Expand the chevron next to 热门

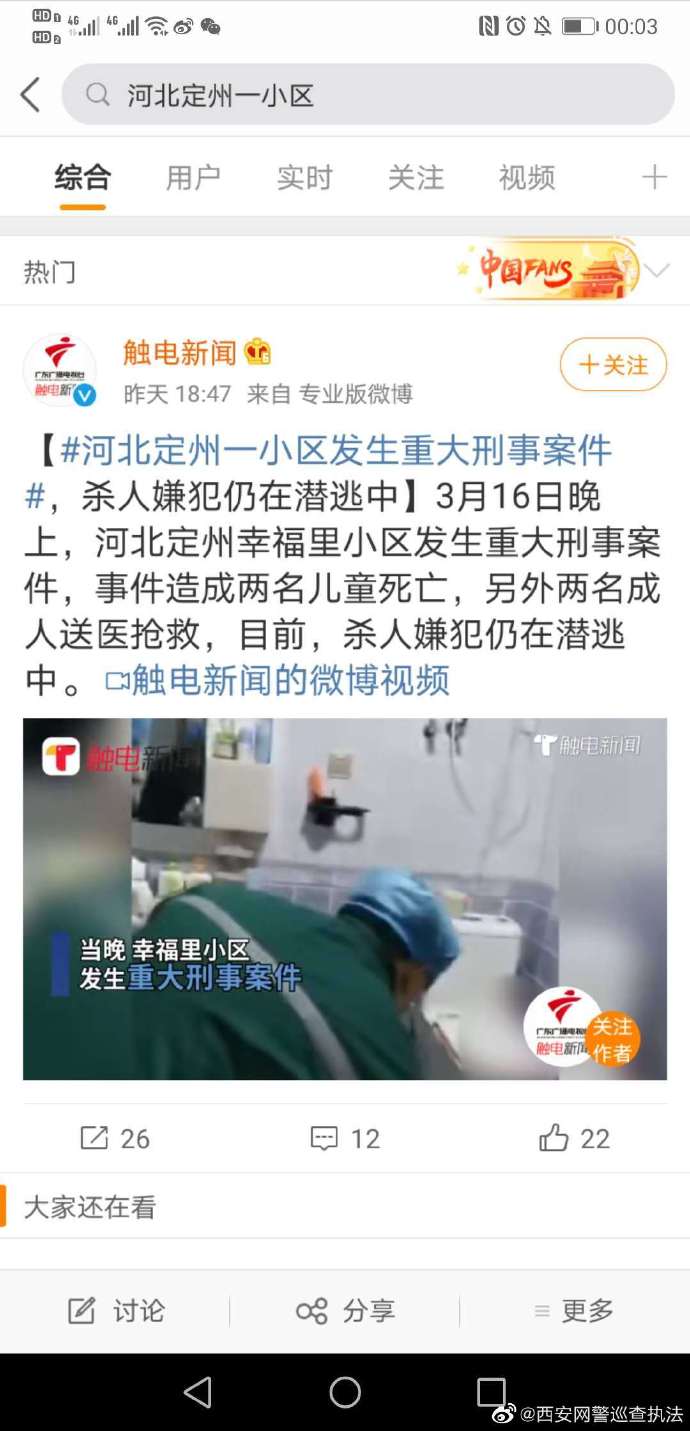(657, 271)
